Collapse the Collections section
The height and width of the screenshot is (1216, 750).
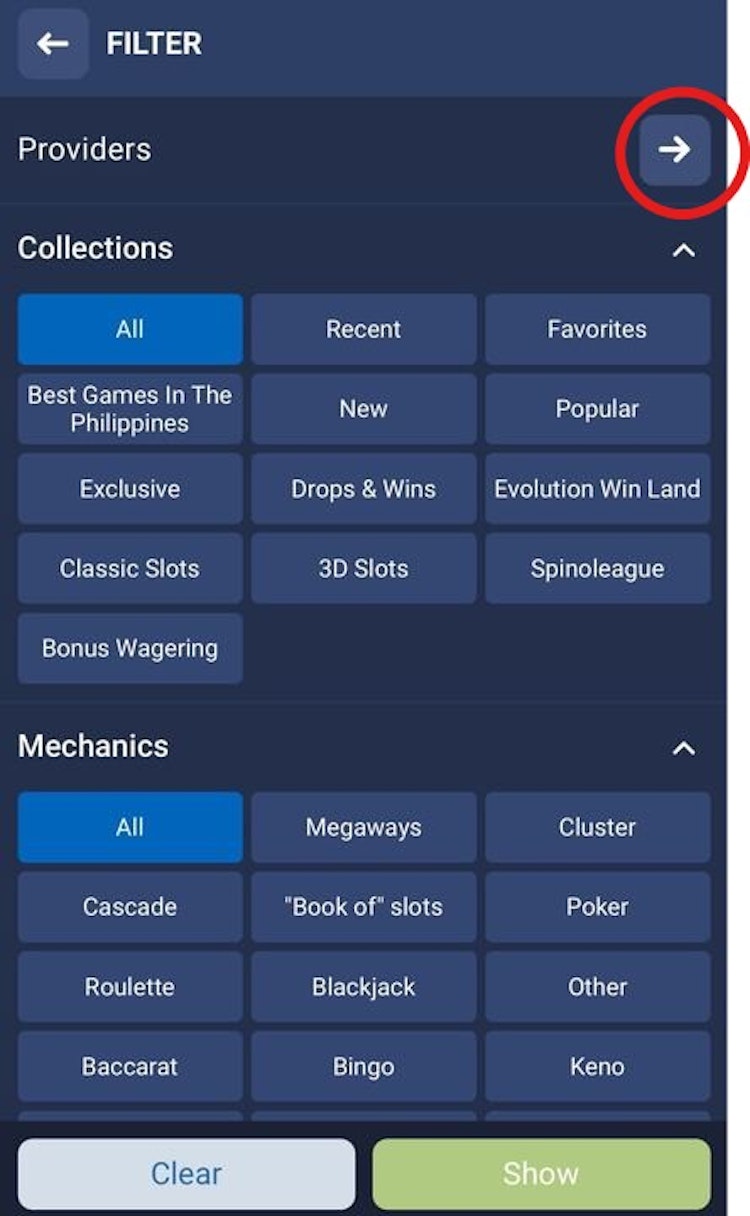(684, 250)
